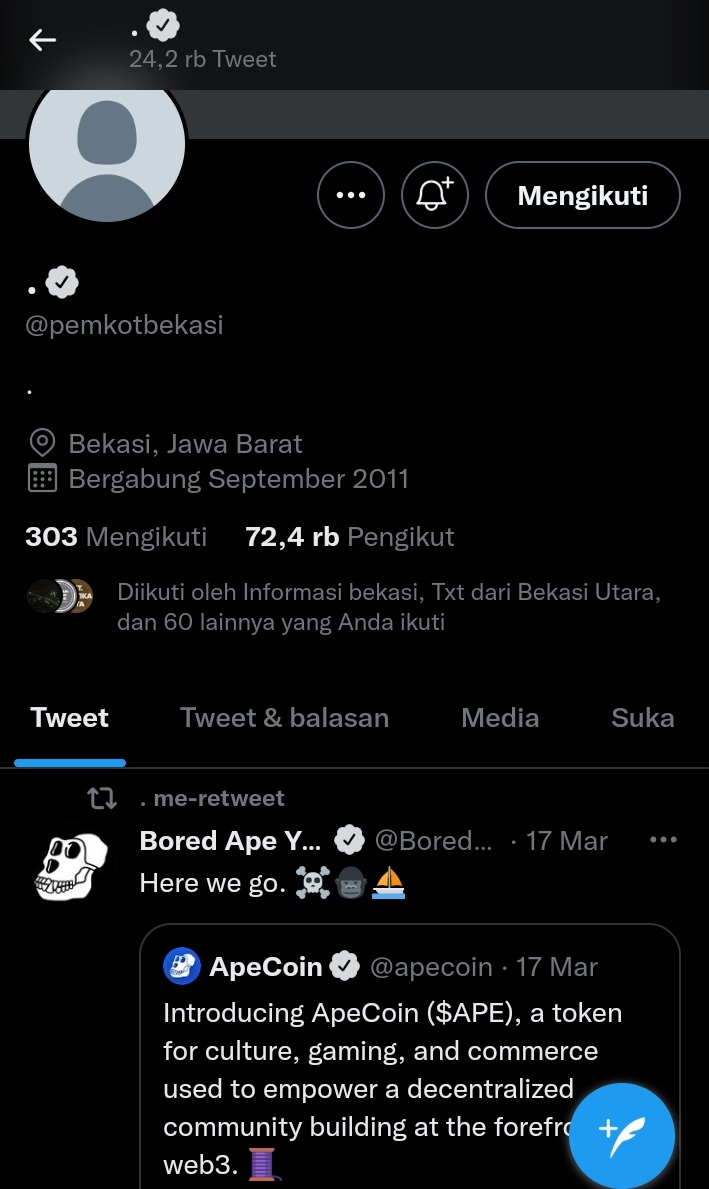The width and height of the screenshot is (709, 1189).
Task: Switch to the Media tab
Action: 500,717
